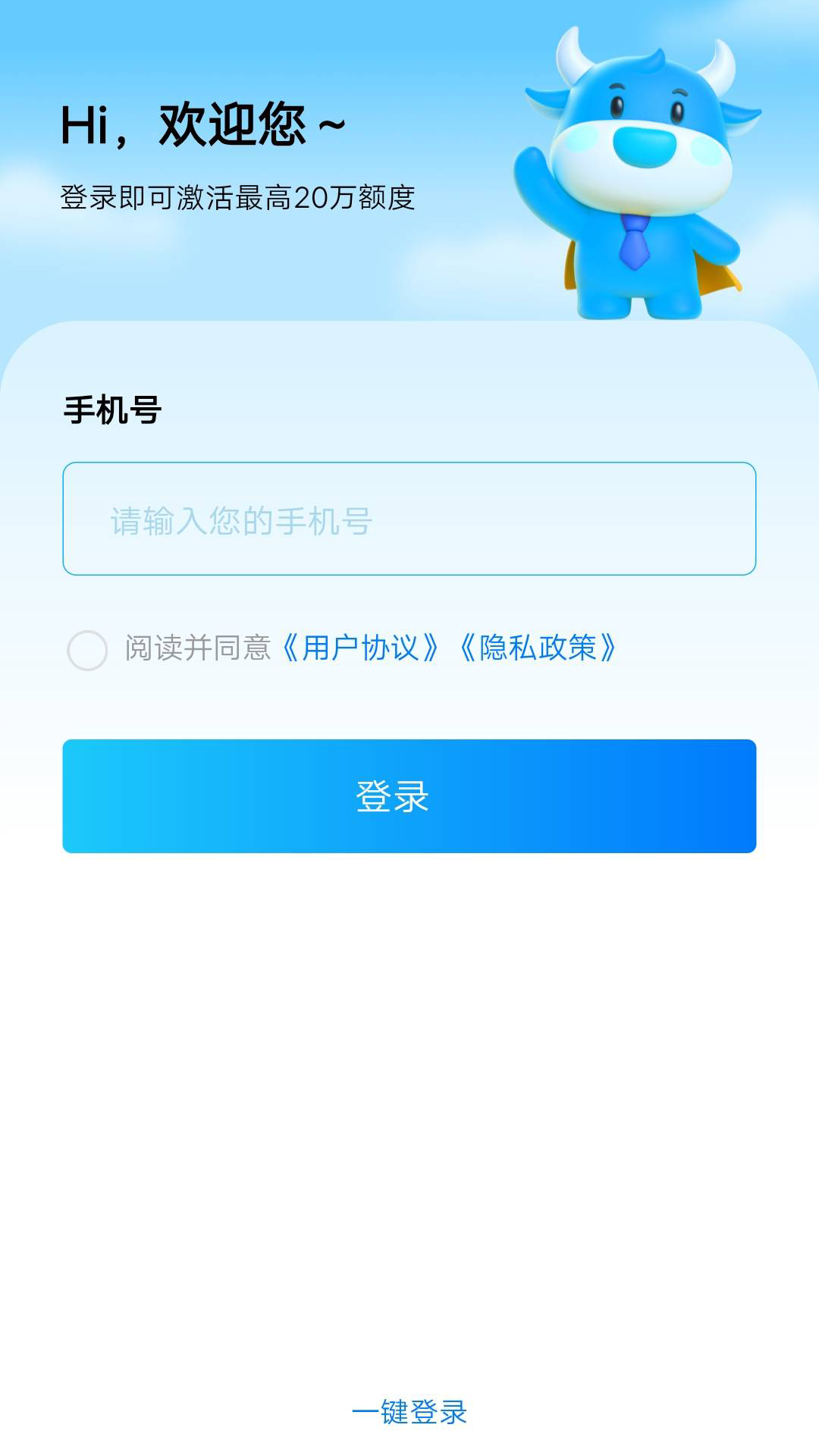Click the 手机号 field label
The width and height of the screenshot is (819, 1456).
point(112,409)
